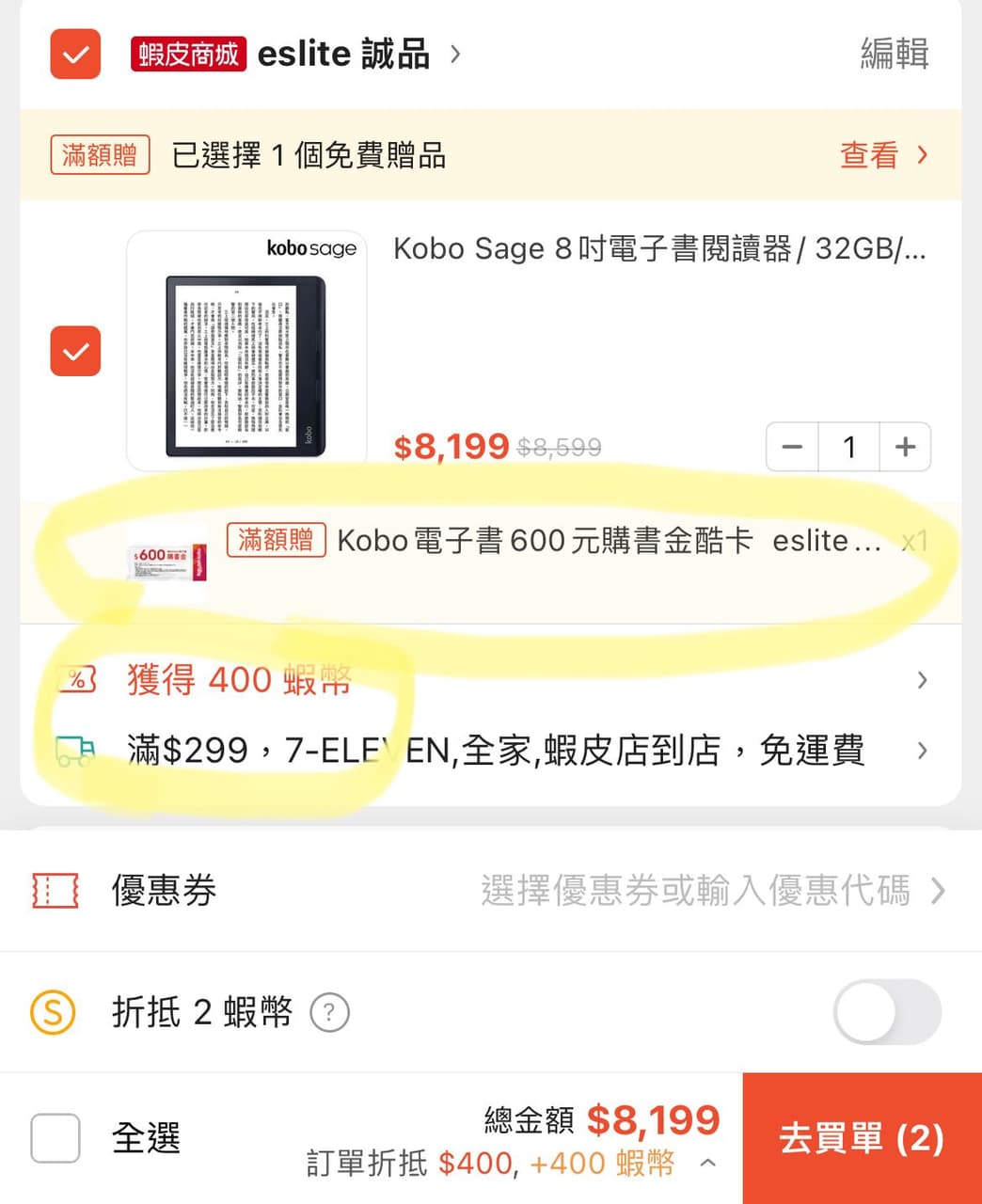Expand the 獲得 400 蝦幣 rewards chevron
This screenshot has height=1204, width=982.
(922, 679)
